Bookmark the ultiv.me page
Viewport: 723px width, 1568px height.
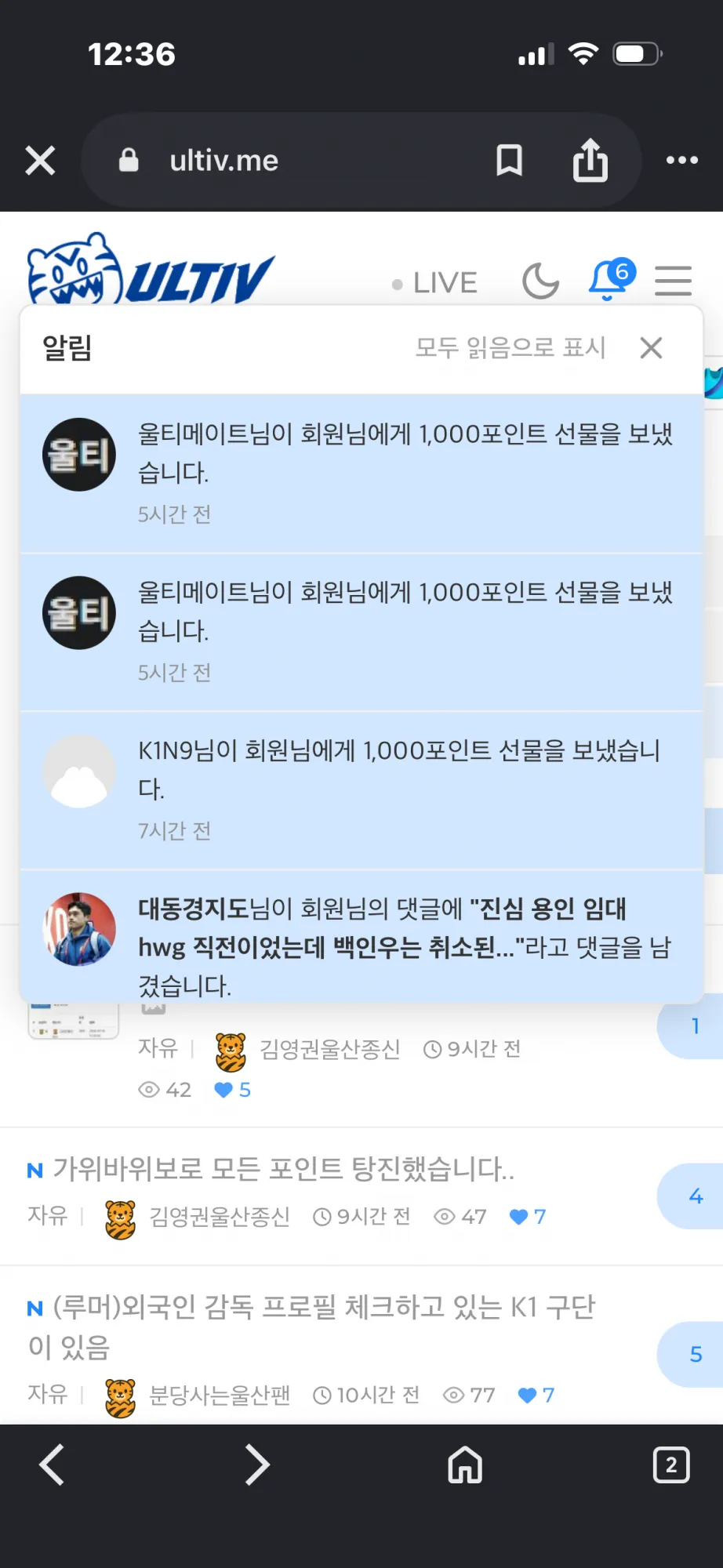(509, 161)
